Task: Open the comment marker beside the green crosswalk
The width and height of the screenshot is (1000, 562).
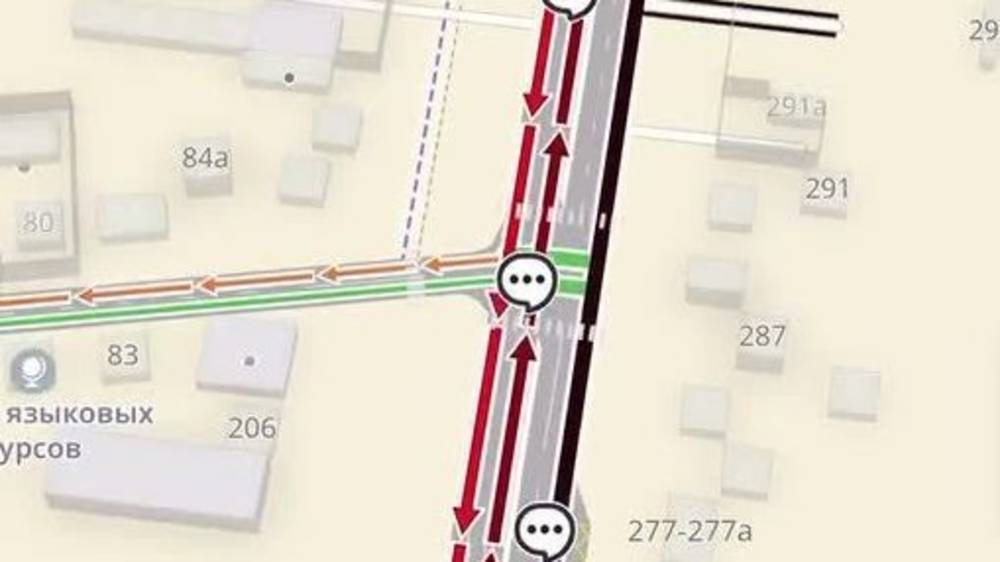Action: pyautogui.click(x=527, y=278)
